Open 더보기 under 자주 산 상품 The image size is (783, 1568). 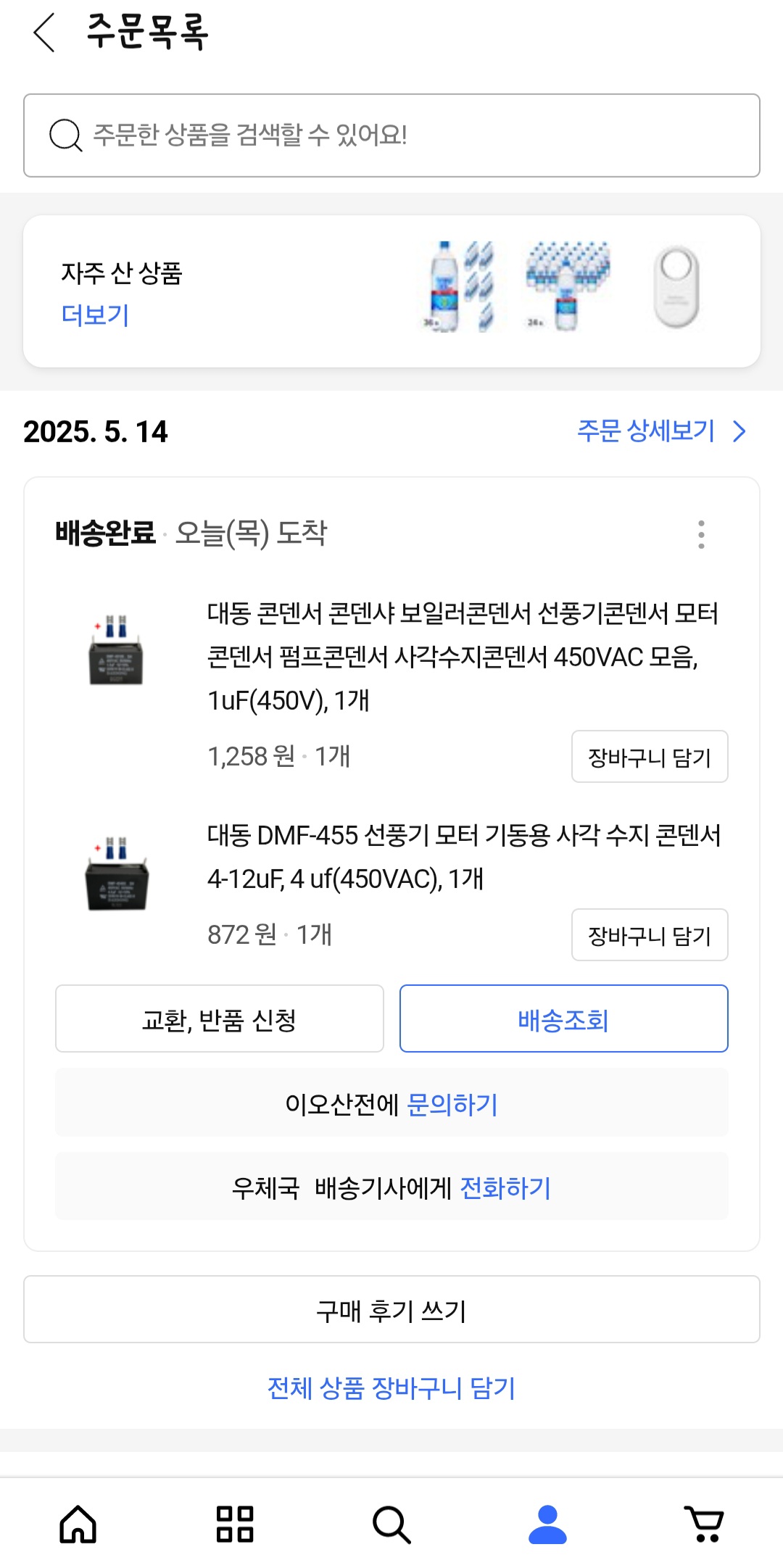coord(95,315)
